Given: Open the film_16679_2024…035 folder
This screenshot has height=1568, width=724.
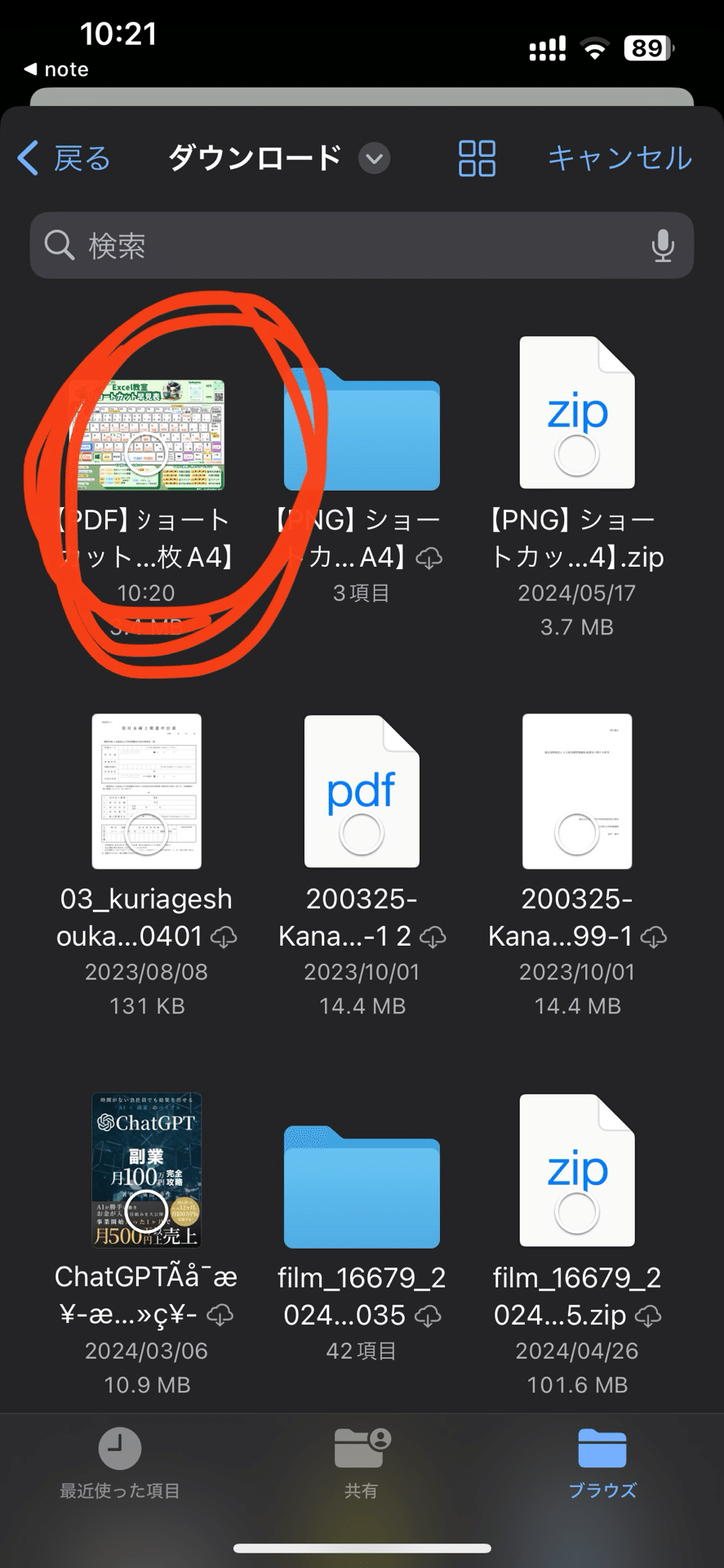Looking at the screenshot, I should coord(362,1188).
